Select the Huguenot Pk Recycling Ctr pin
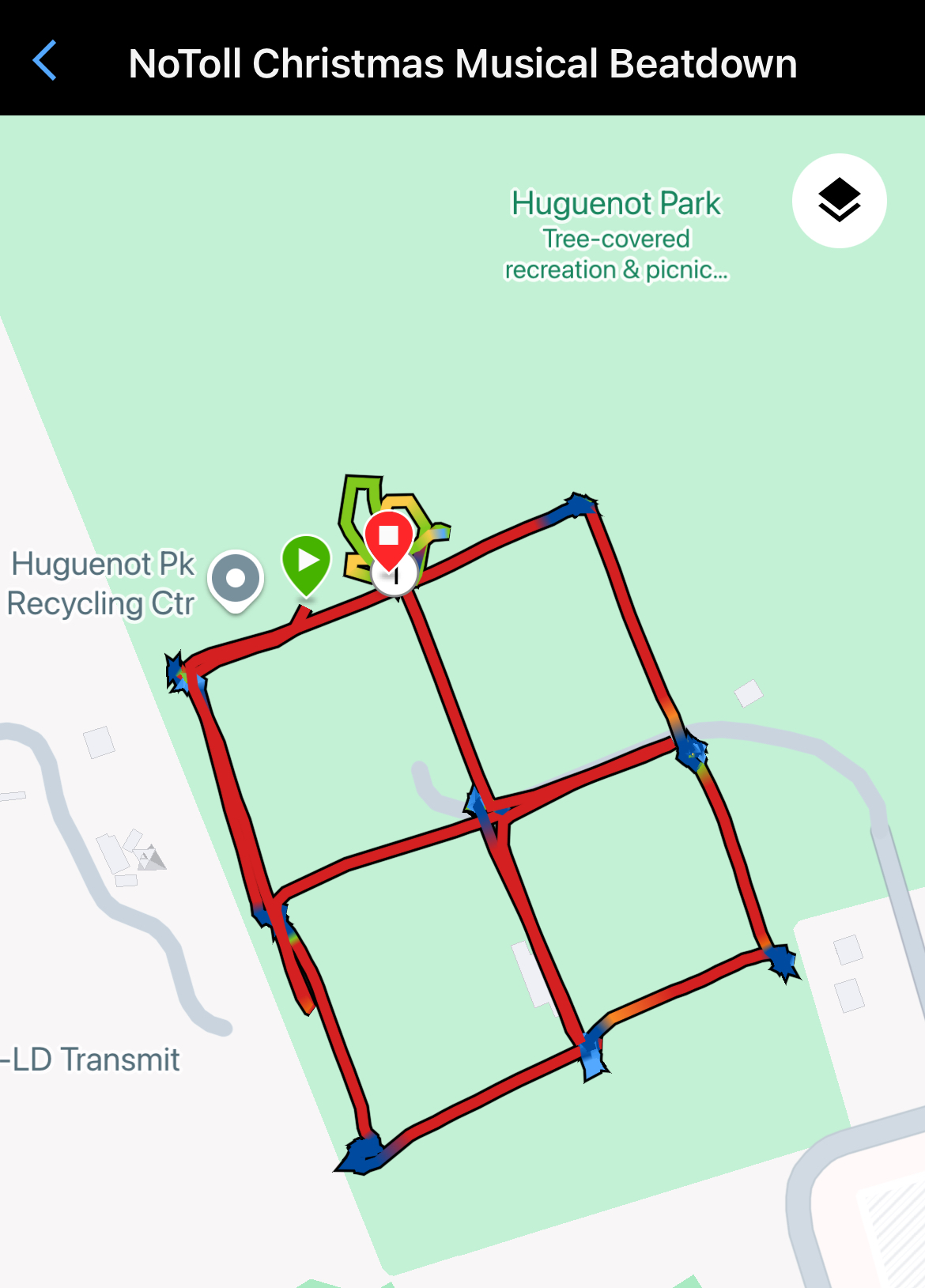 click(236, 579)
